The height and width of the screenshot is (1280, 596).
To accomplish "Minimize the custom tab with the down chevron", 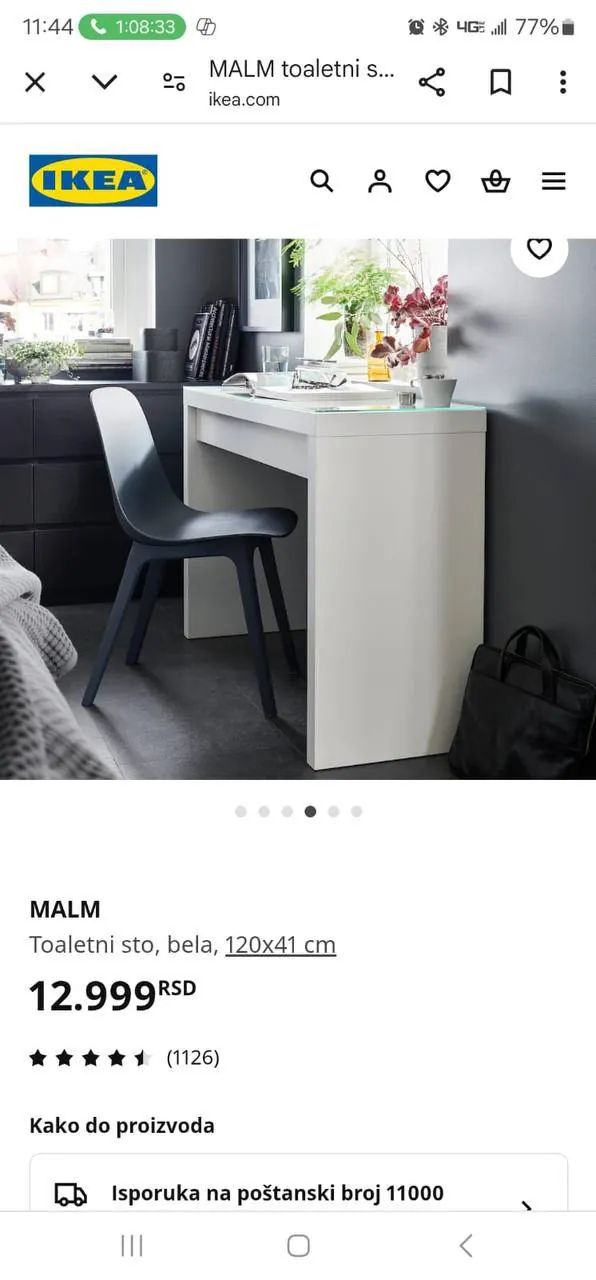I will point(104,82).
